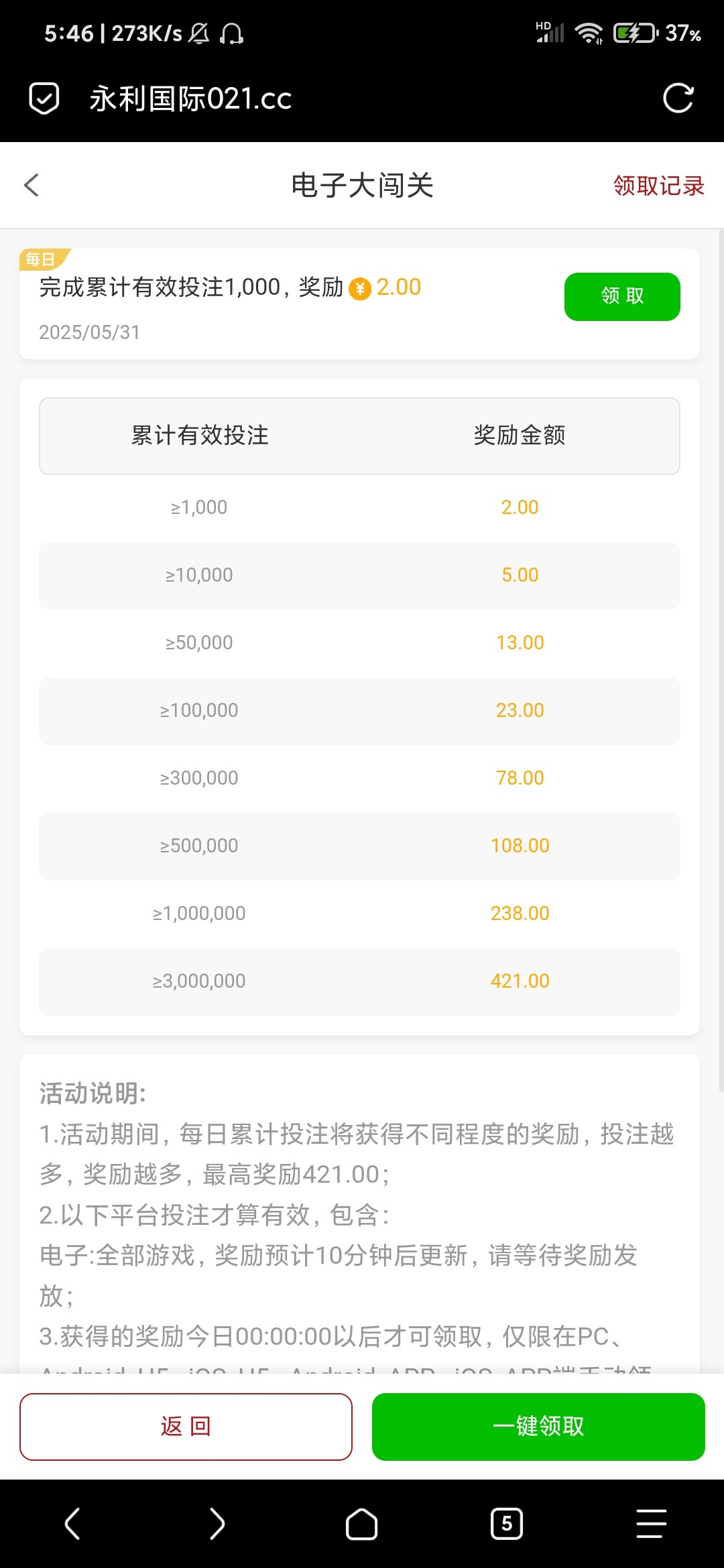
Task: Open 领取记录 claim history
Action: tap(658, 186)
